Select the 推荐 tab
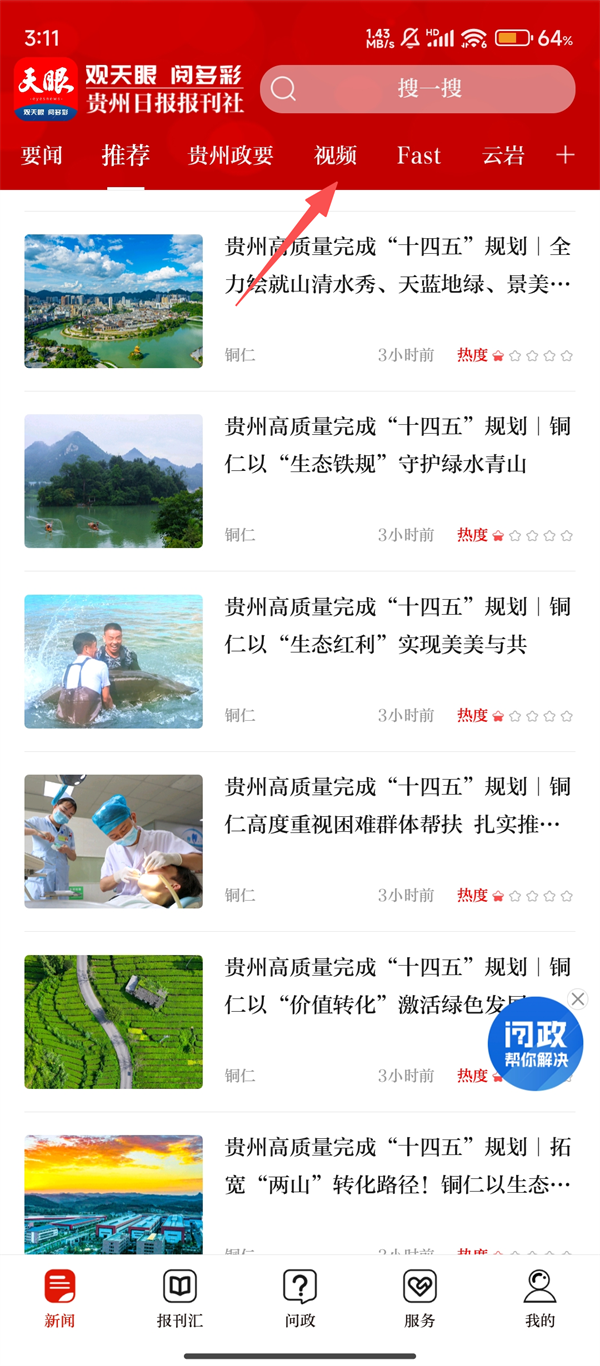 [126, 155]
